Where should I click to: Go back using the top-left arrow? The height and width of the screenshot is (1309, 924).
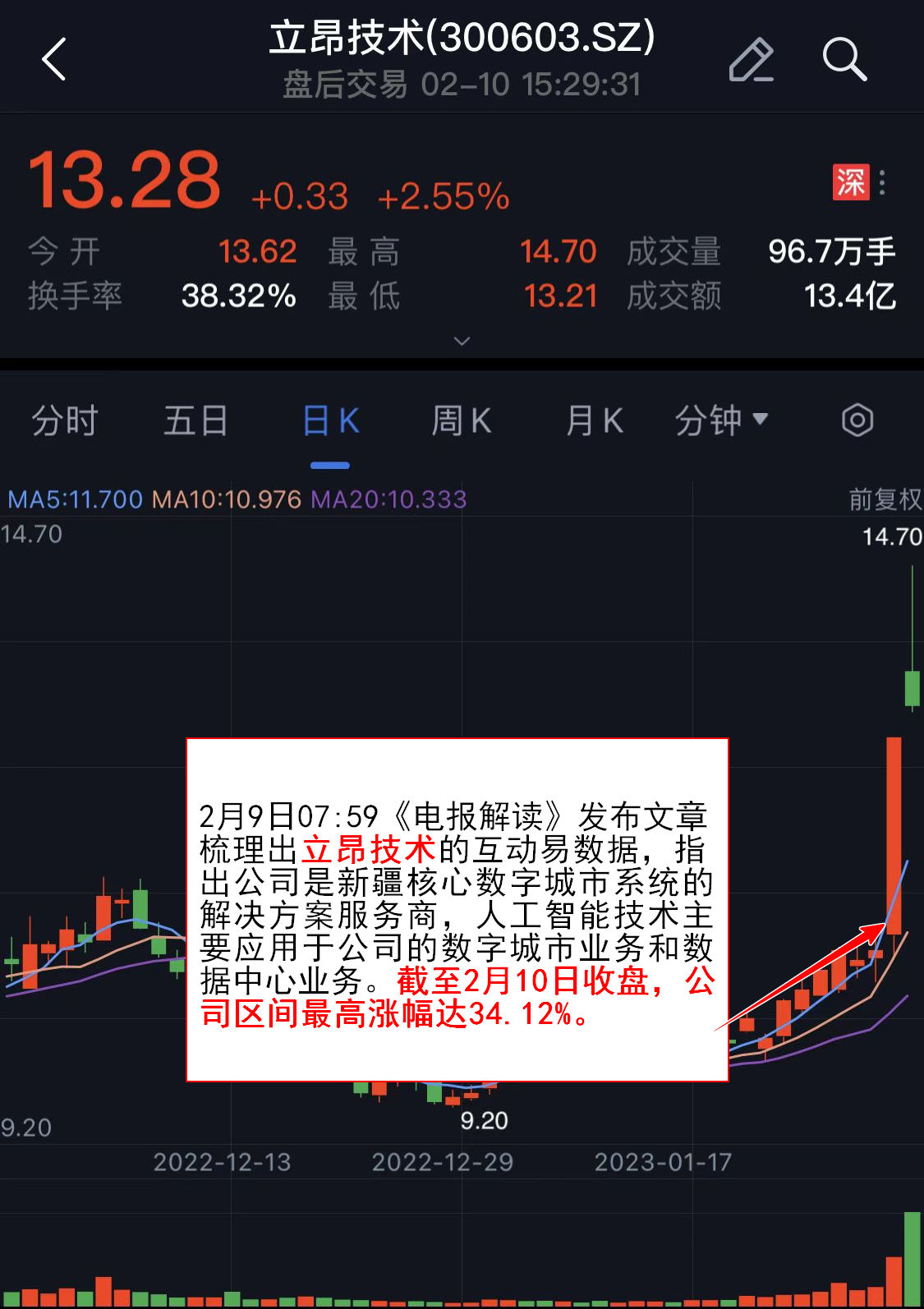tap(53, 60)
